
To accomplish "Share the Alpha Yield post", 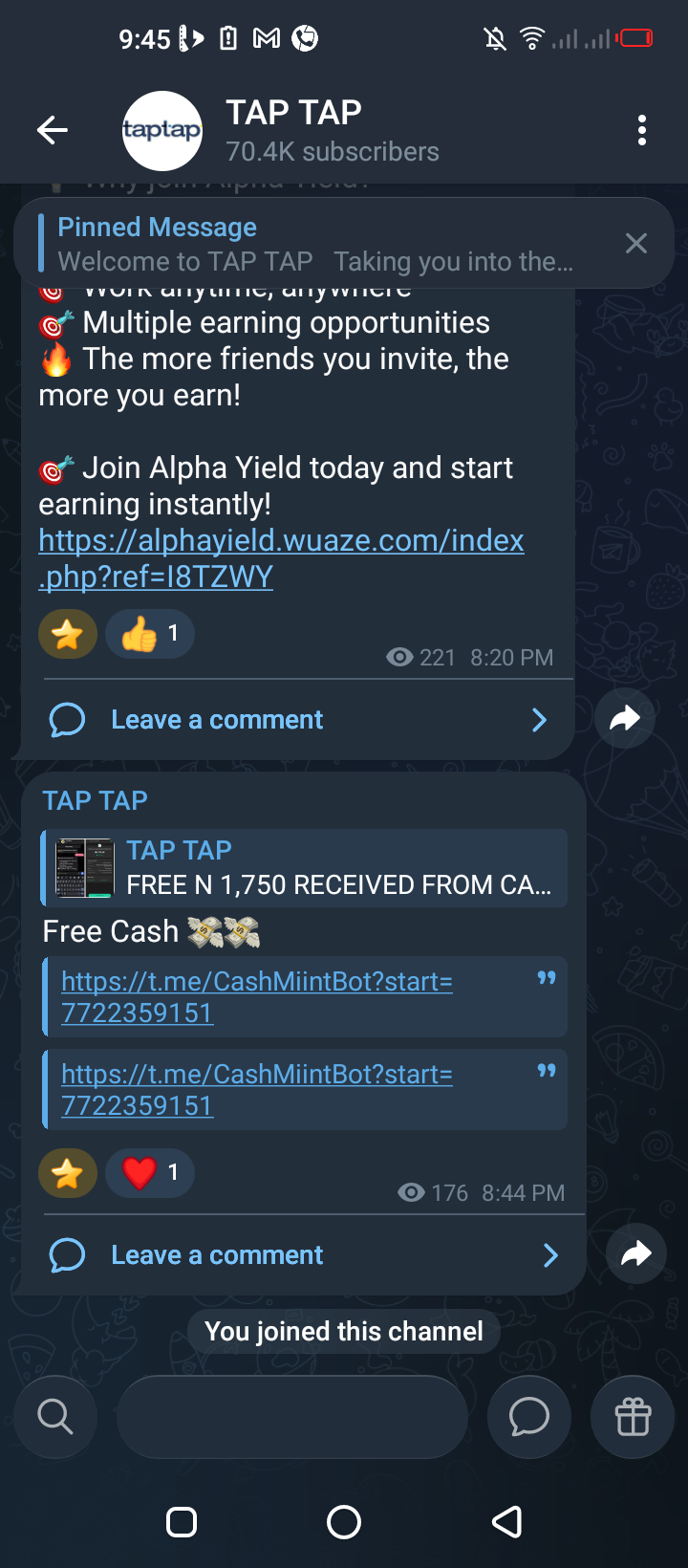I will point(625,718).
